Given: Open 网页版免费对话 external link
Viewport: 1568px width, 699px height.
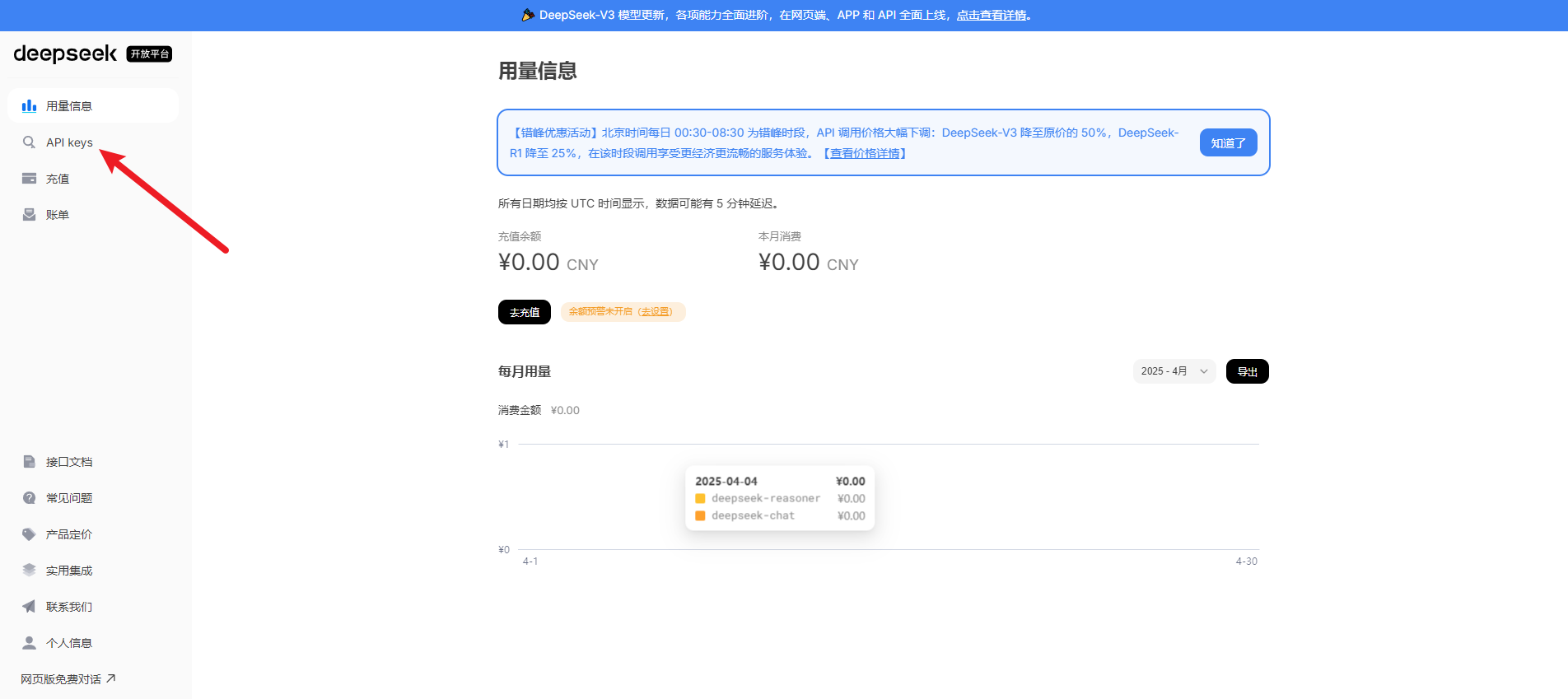Looking at the screenshot, I should point(68,679).
